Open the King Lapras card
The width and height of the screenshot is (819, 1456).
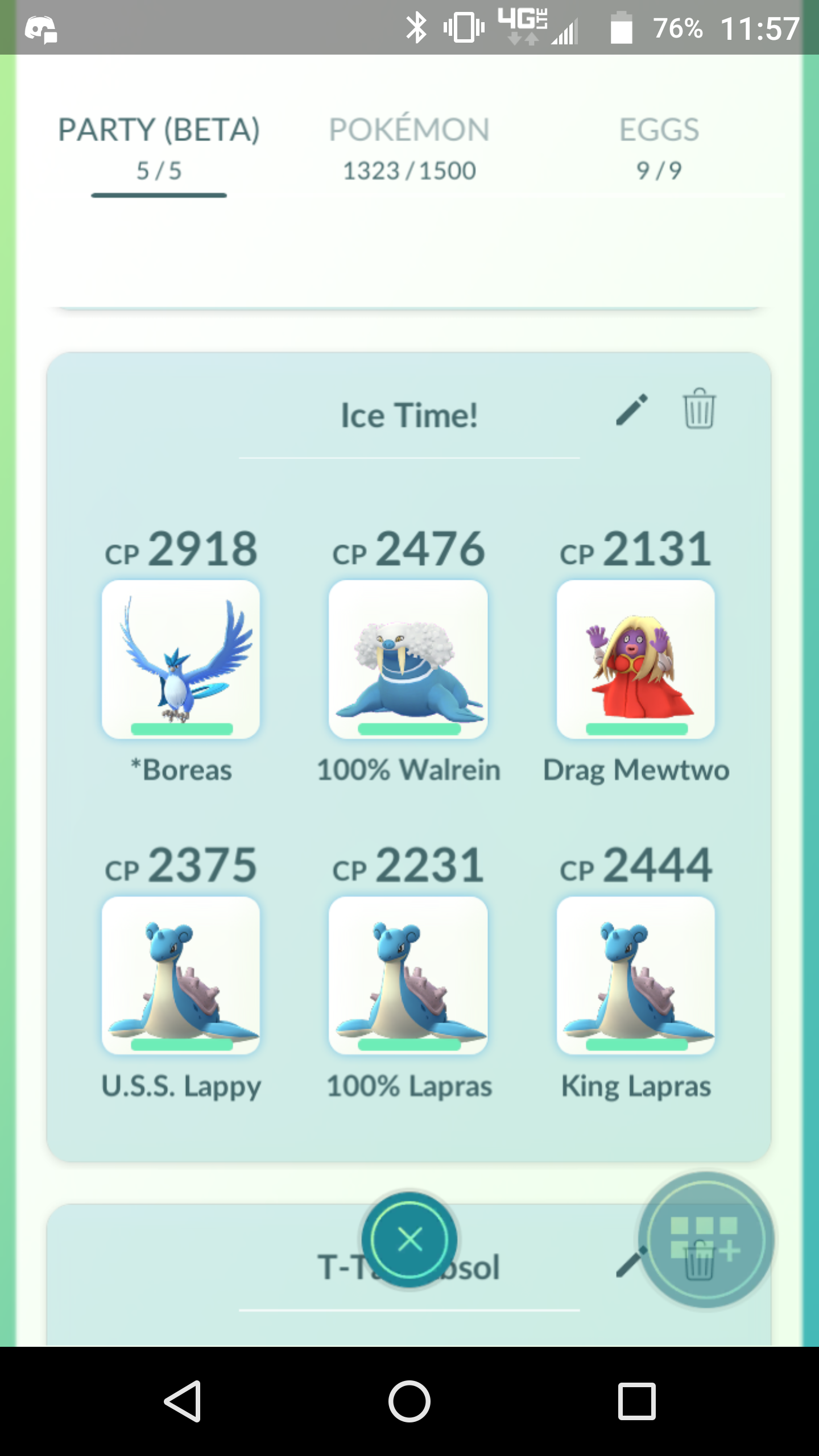(x=636, y=975)
